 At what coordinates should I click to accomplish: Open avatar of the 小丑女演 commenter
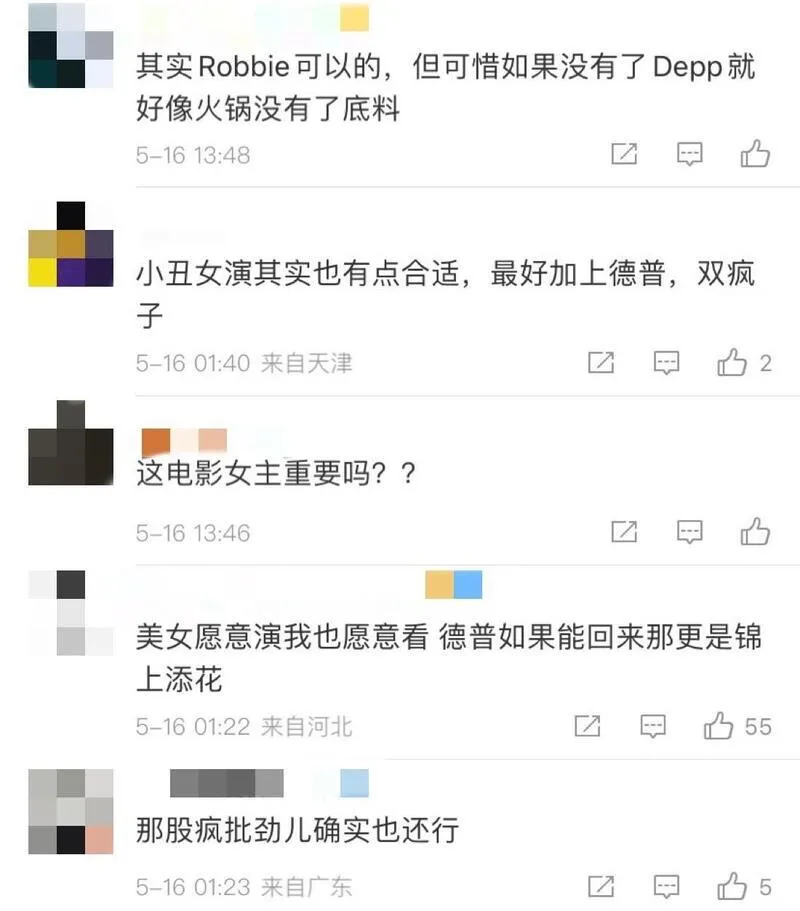70,244
